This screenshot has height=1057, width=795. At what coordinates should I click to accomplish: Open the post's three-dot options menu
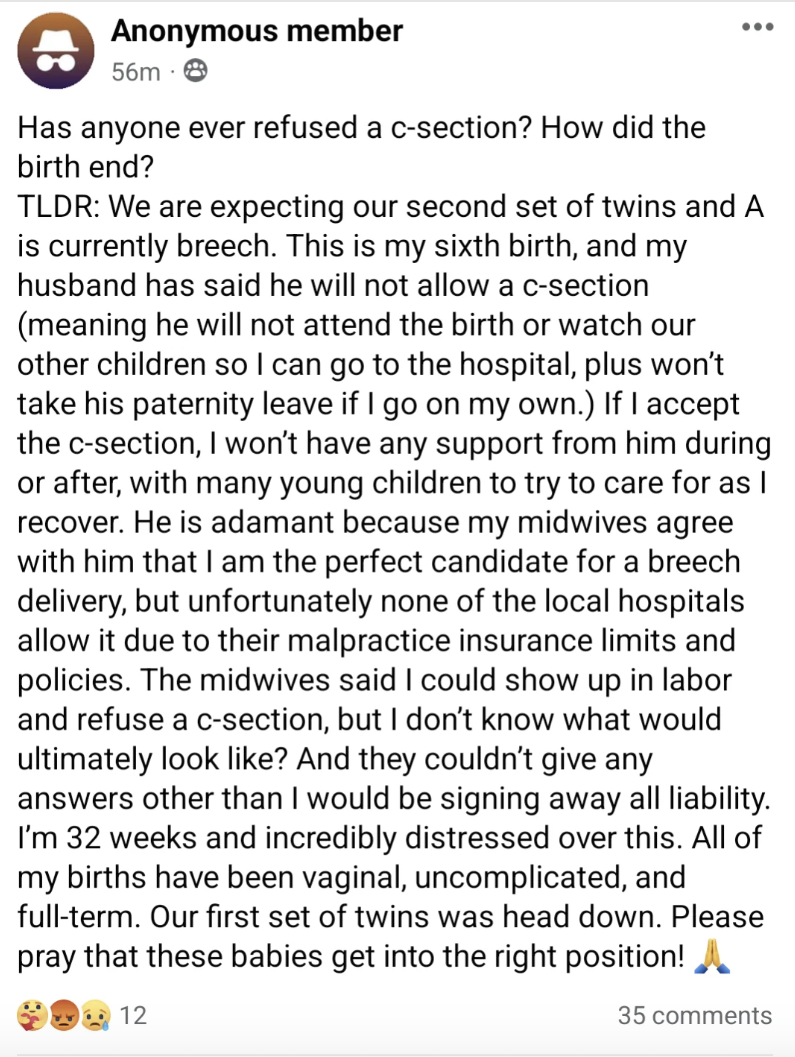point(757,28)
